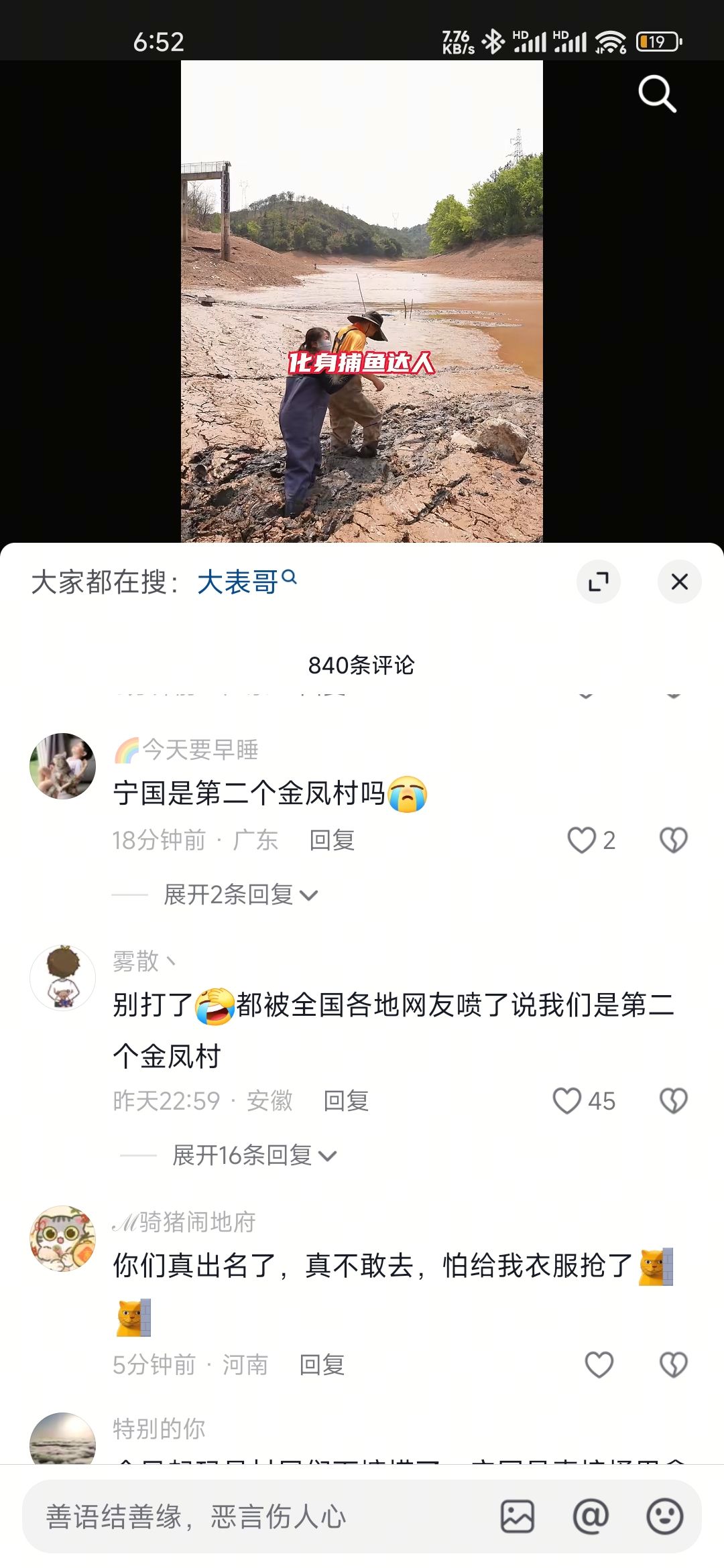
Task: Like 今天要早睡's comment
Action: point(581,840)
